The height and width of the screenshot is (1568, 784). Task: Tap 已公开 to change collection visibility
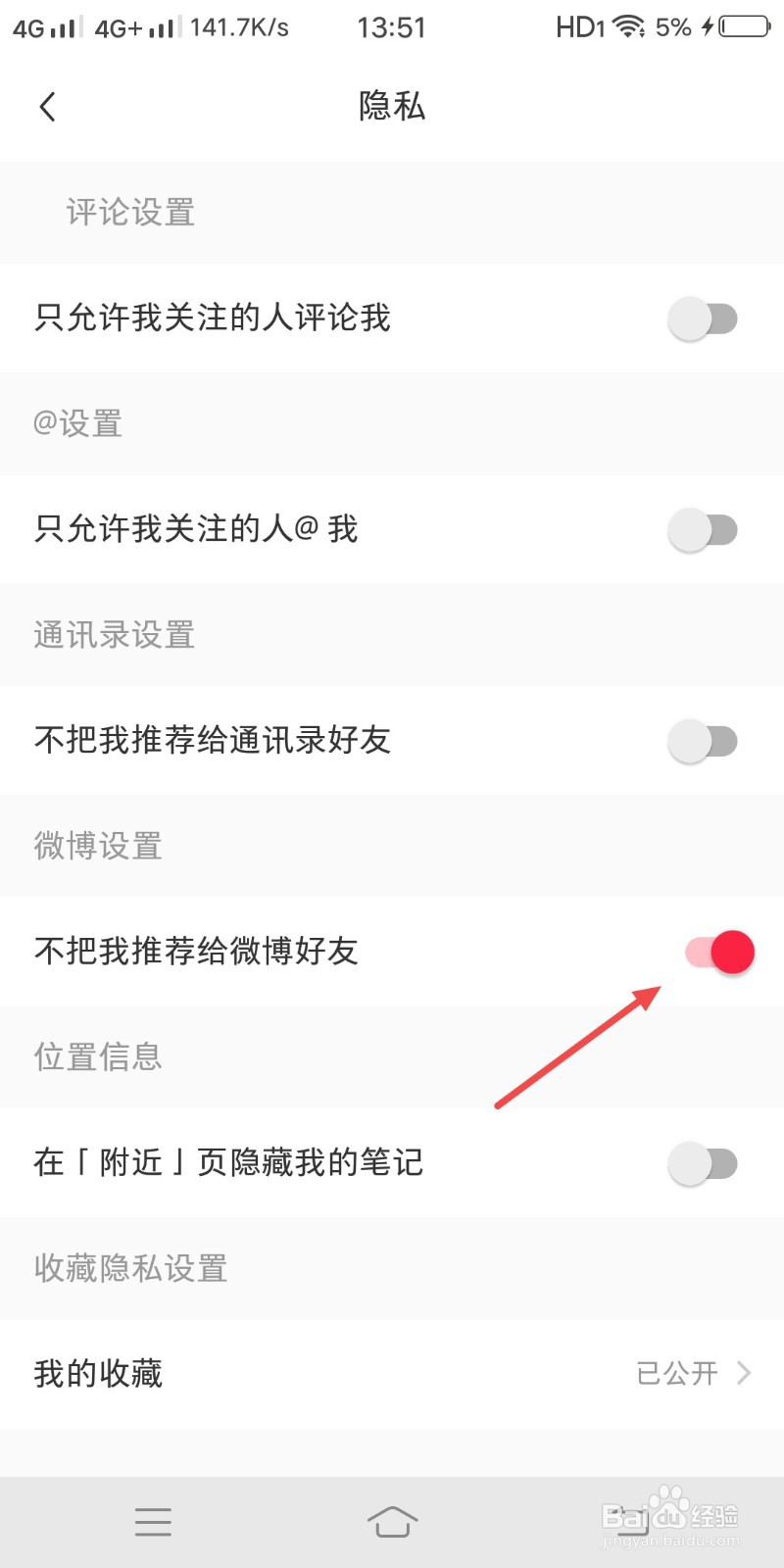676,1373
